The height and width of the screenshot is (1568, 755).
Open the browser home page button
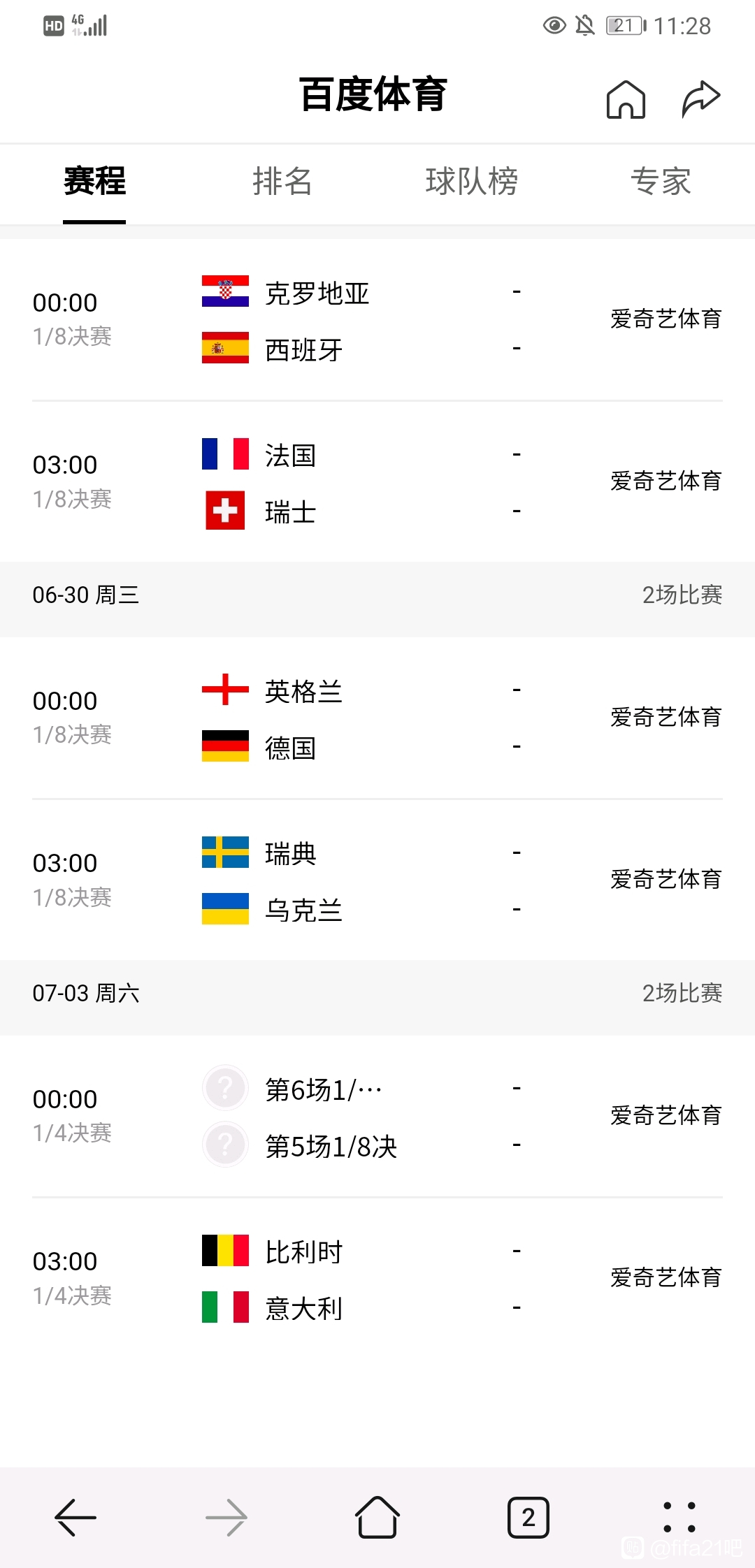pos(377,1518)
